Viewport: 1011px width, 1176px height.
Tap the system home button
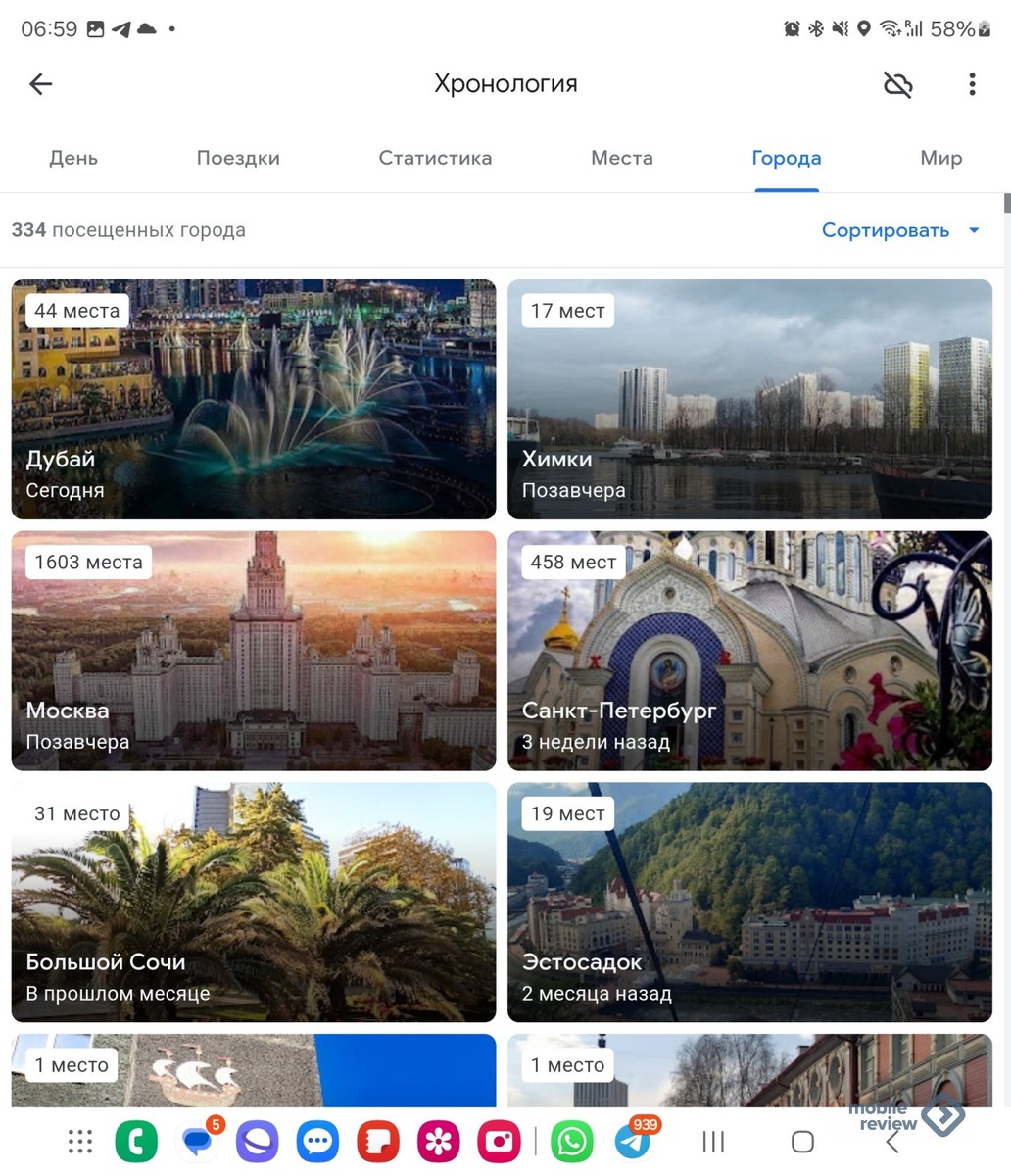[802, 1142]
